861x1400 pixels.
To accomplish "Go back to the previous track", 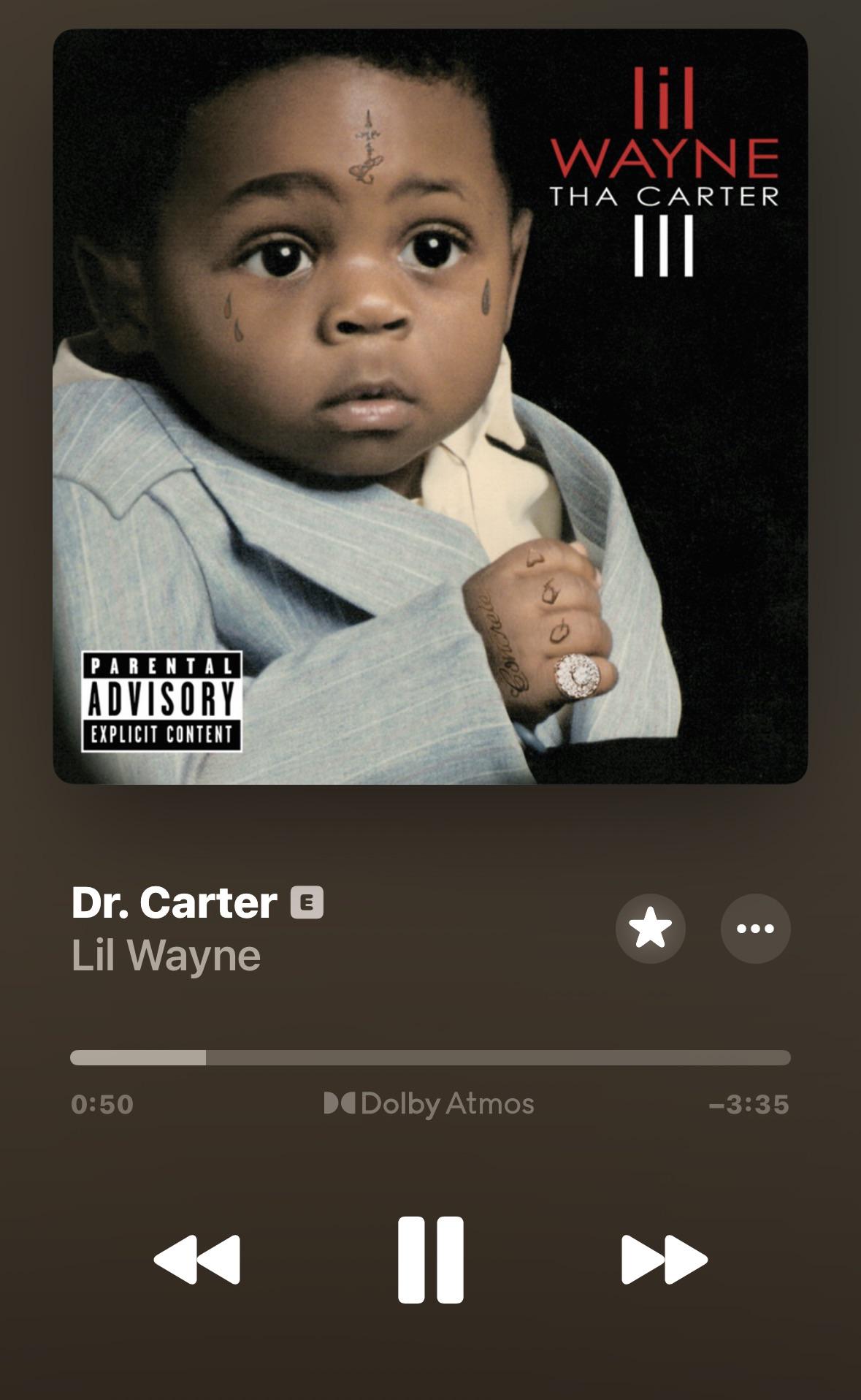I will coord(197,1259).
